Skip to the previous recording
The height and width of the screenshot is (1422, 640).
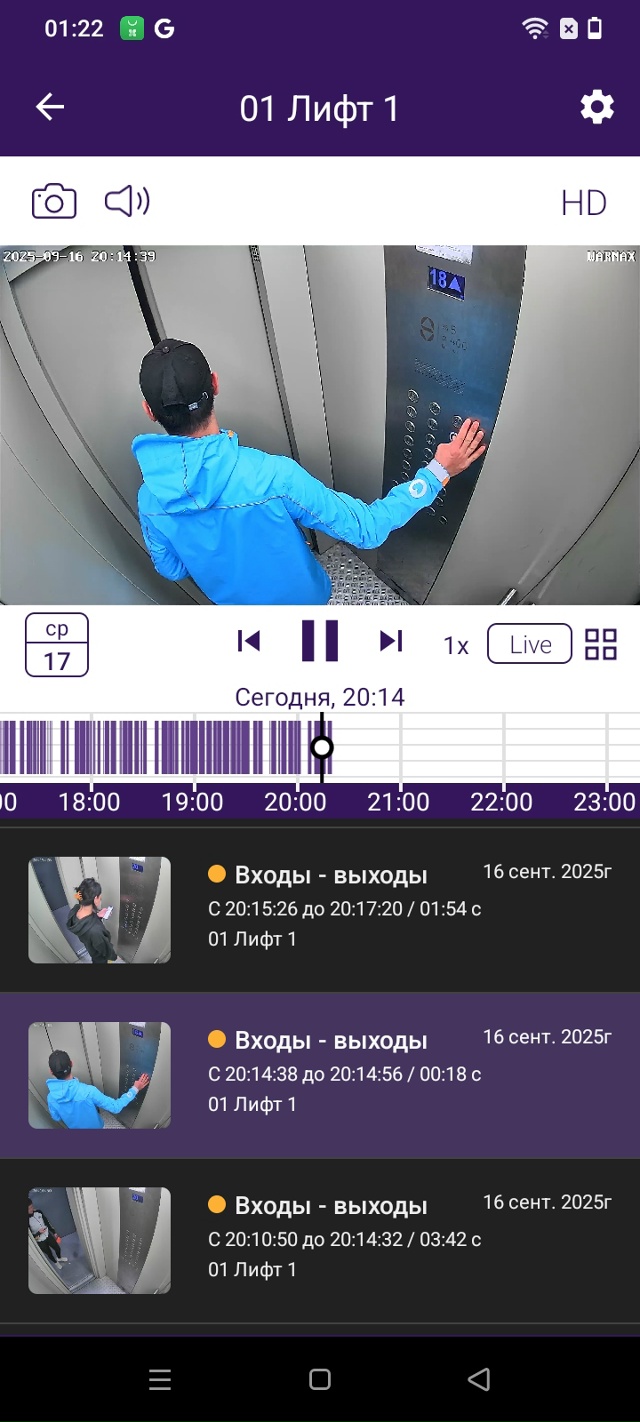coord(249,641)
